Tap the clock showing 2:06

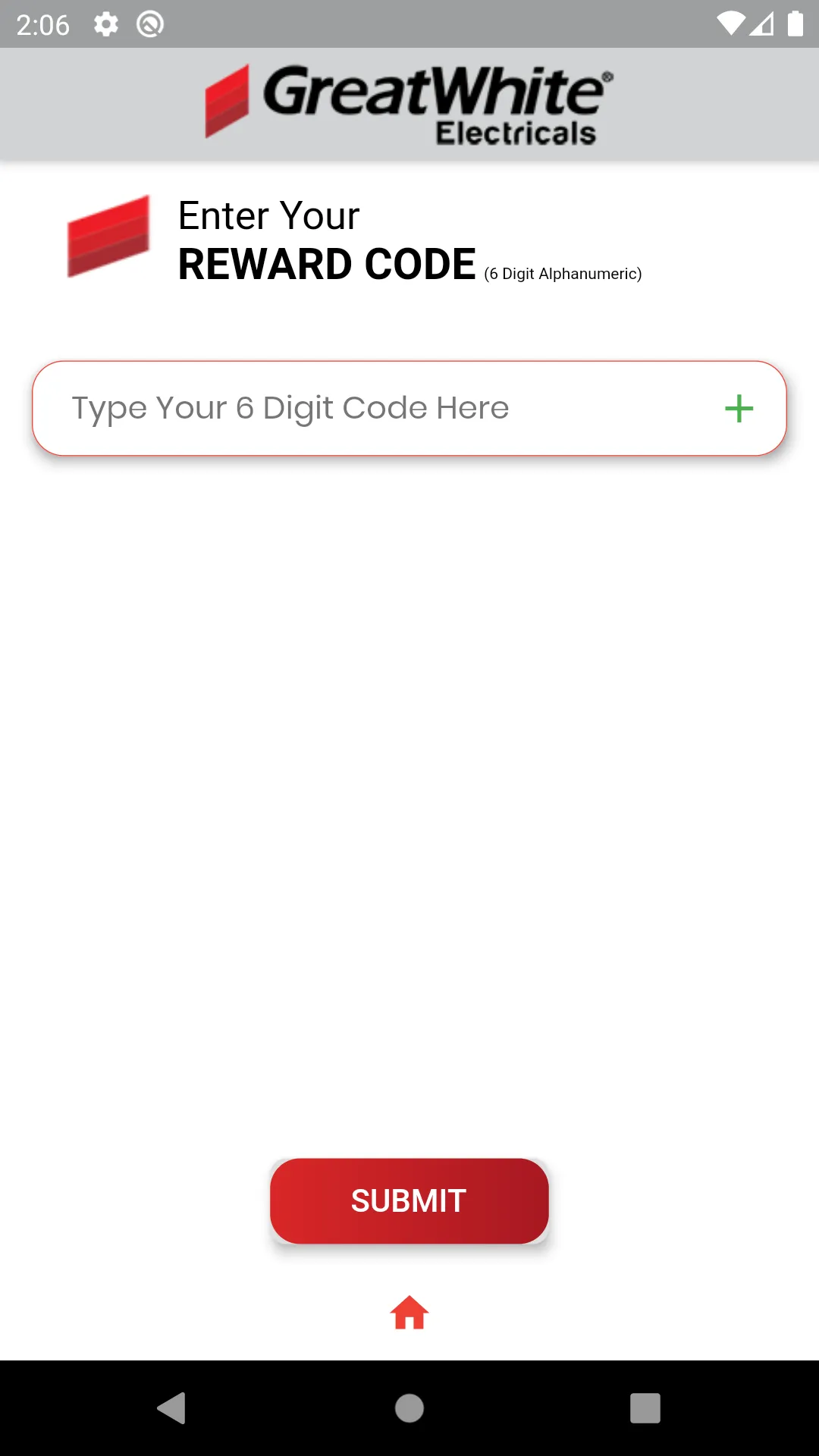tap(43, 24)
